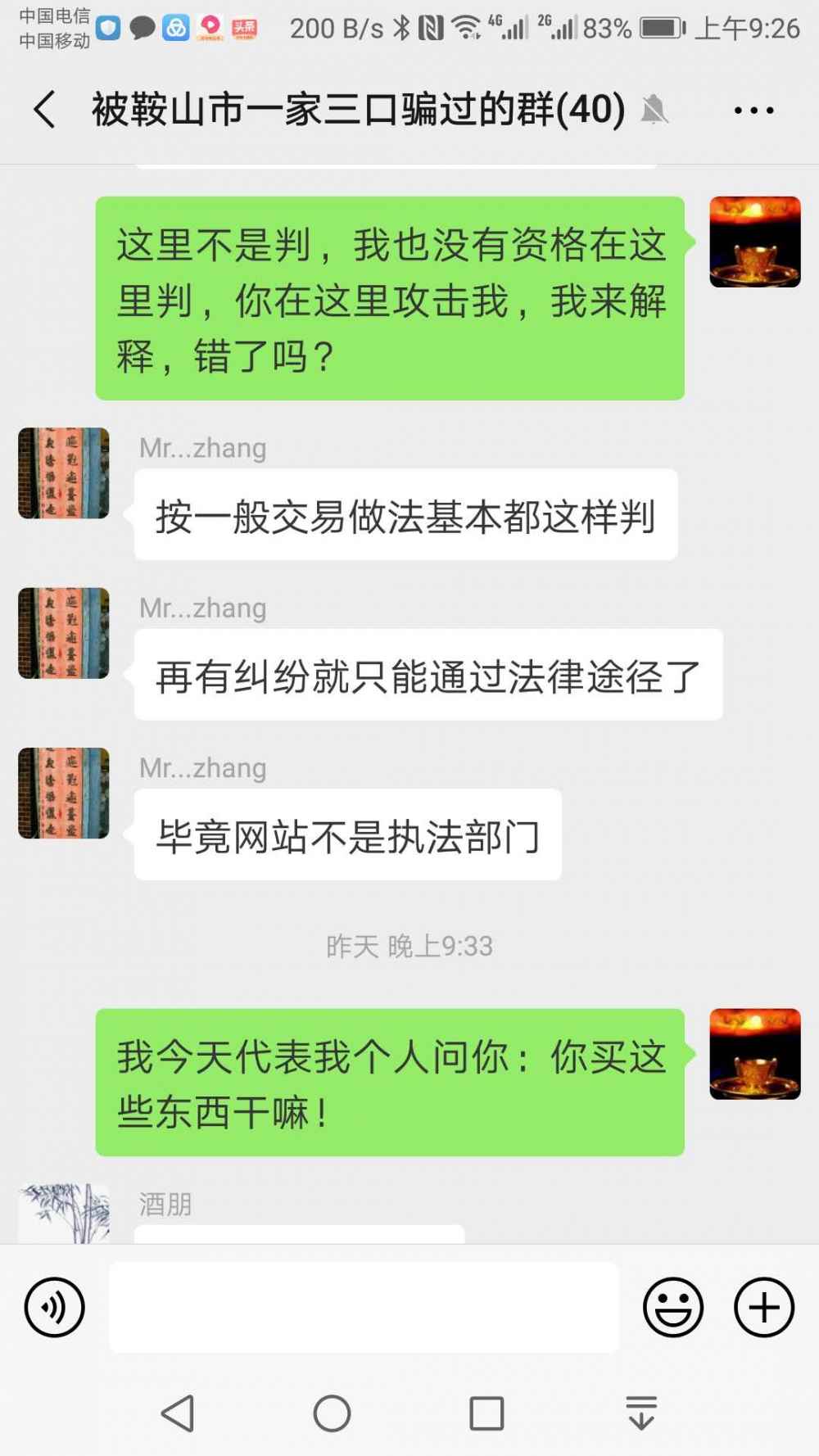
Task: Open own avatar beside 我今天代表我个人 message
Action: 754,1054
